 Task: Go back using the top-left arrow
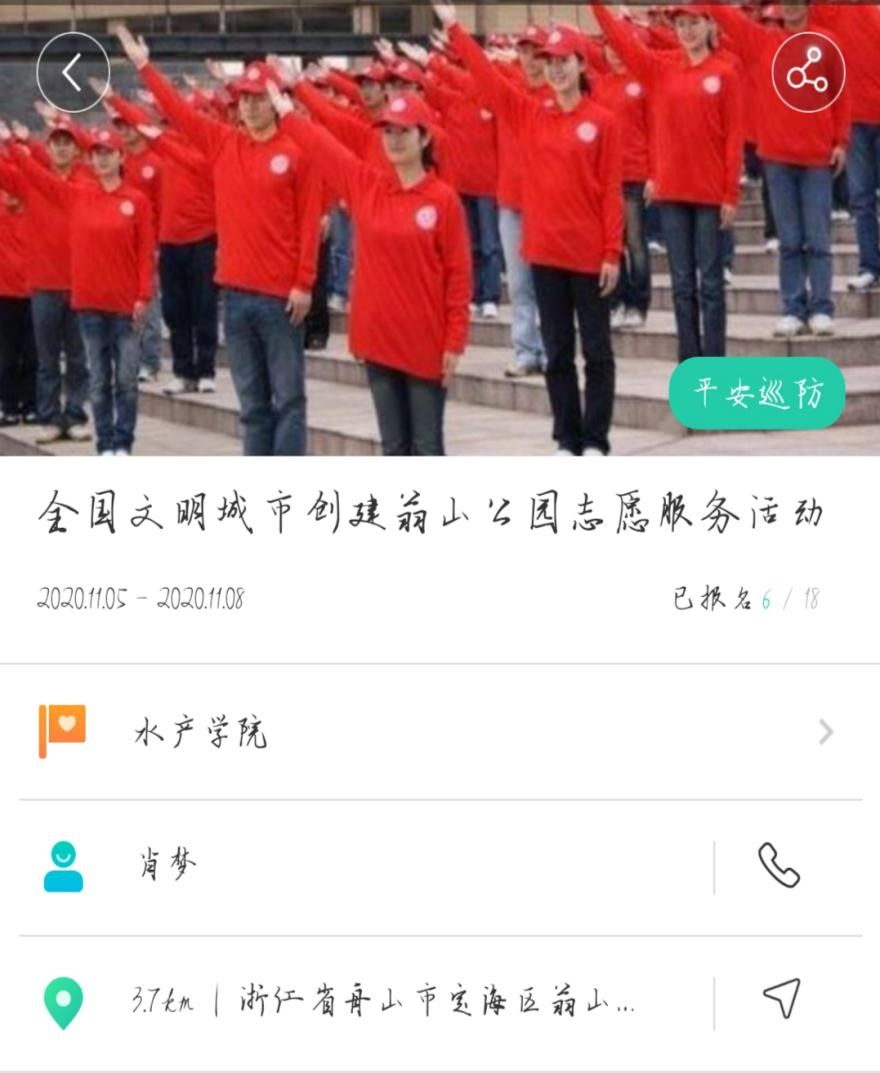tap(73, 72)
